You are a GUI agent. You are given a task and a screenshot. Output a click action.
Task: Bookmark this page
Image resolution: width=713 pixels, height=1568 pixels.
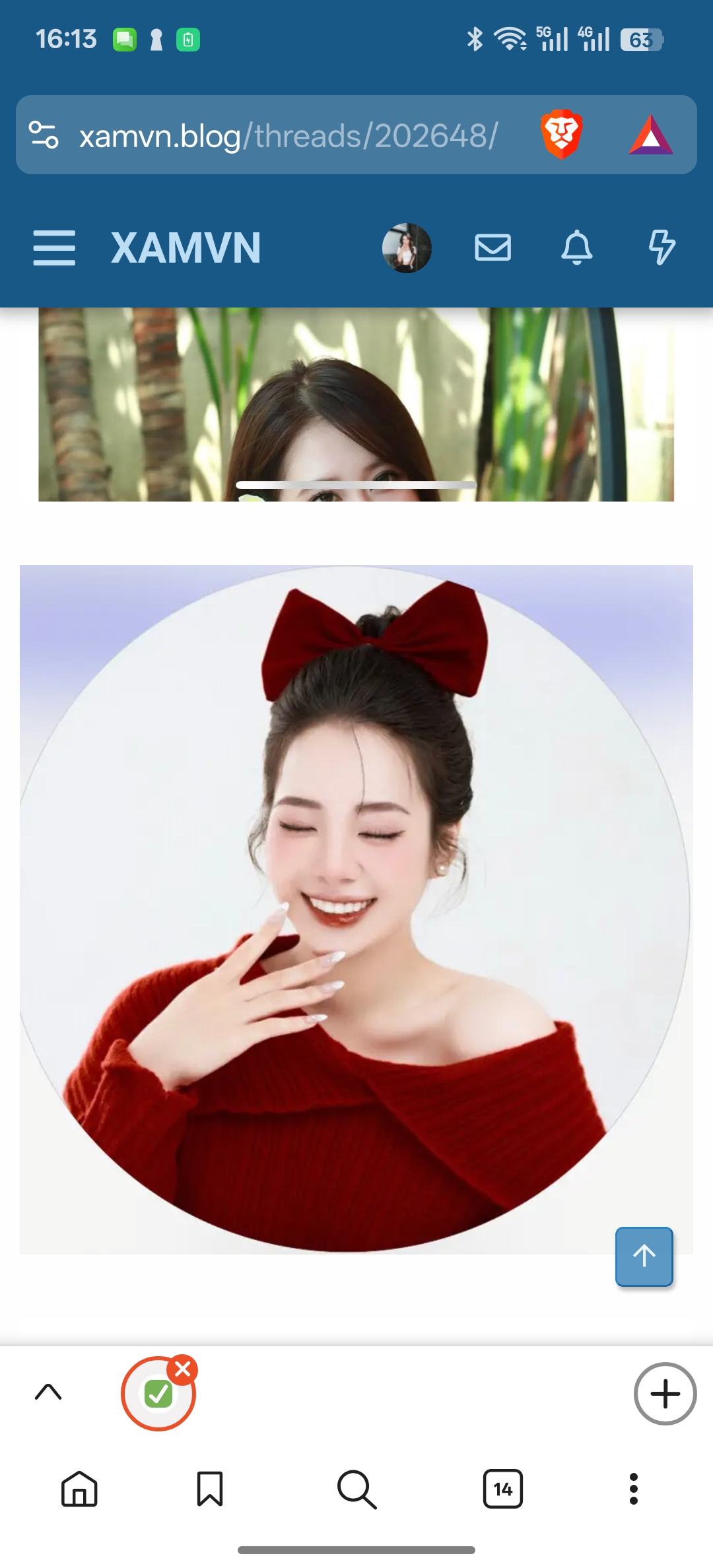coord(210,1489)
